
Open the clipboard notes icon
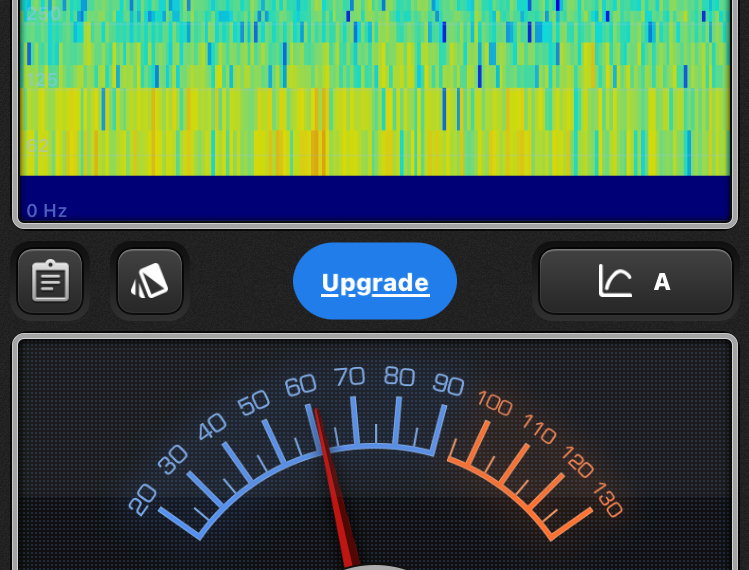click(x=50, y=282)
